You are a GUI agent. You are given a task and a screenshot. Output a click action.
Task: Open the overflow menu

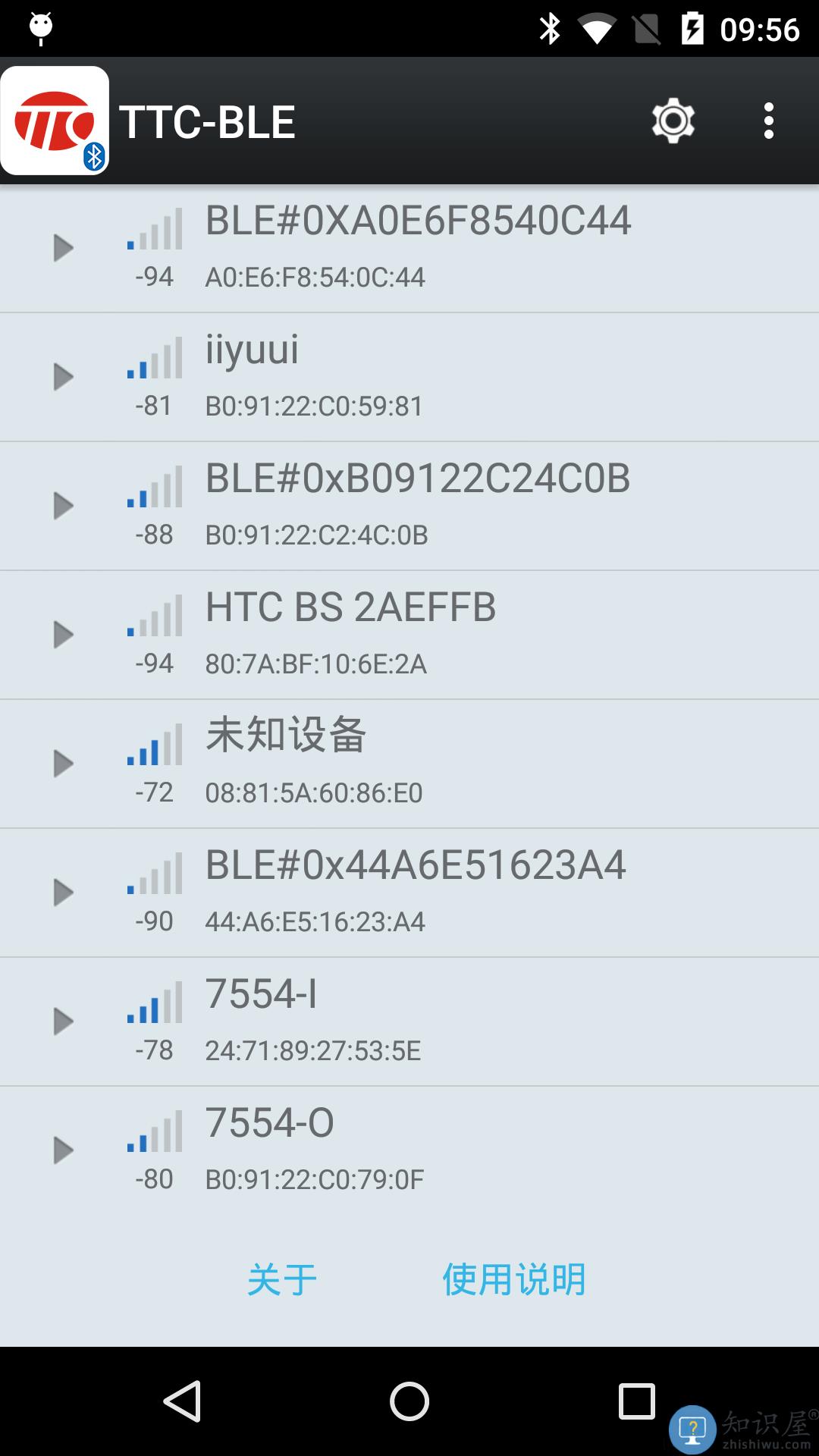(768, 120)
